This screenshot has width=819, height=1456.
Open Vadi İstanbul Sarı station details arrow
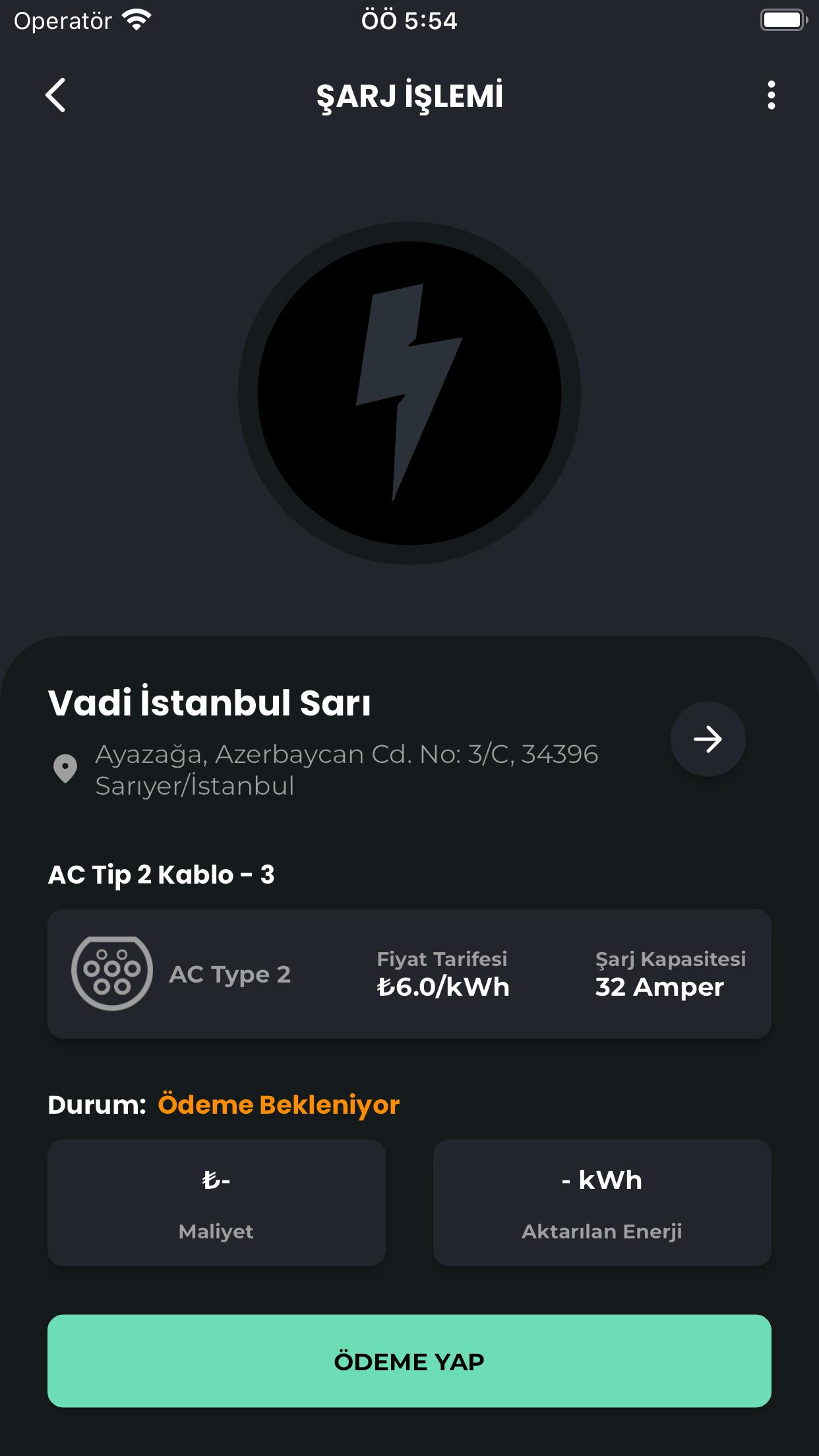[x=708, y=739]
